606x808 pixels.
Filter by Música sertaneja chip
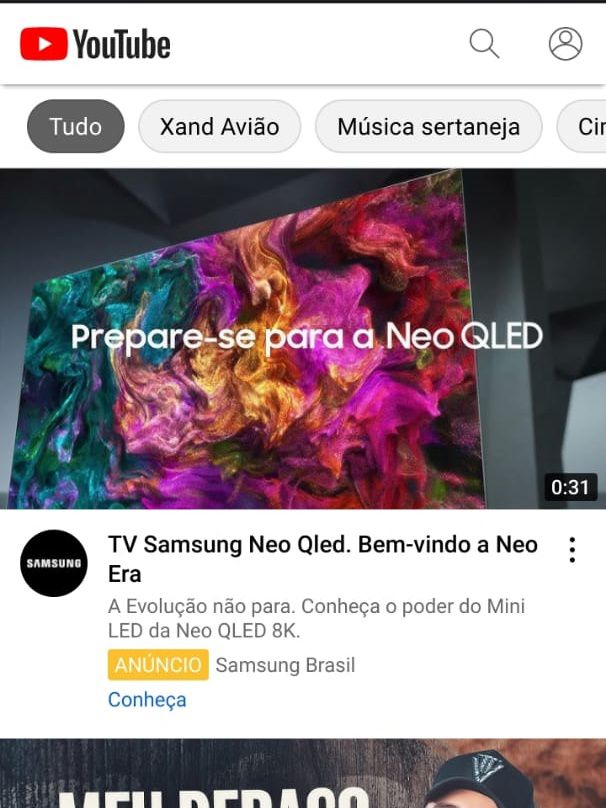[428, 127]
